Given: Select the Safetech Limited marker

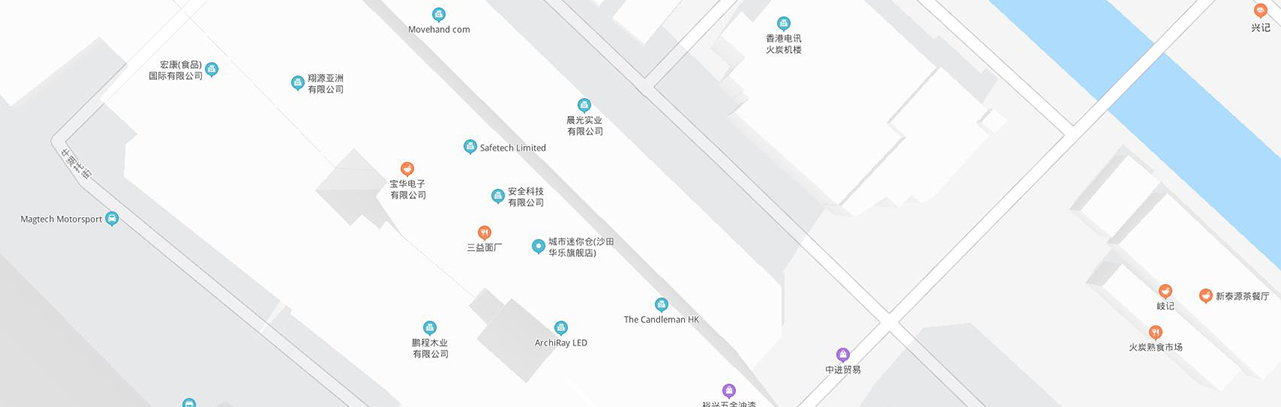Looking at the screenshot, I should (x=470, y=147).
